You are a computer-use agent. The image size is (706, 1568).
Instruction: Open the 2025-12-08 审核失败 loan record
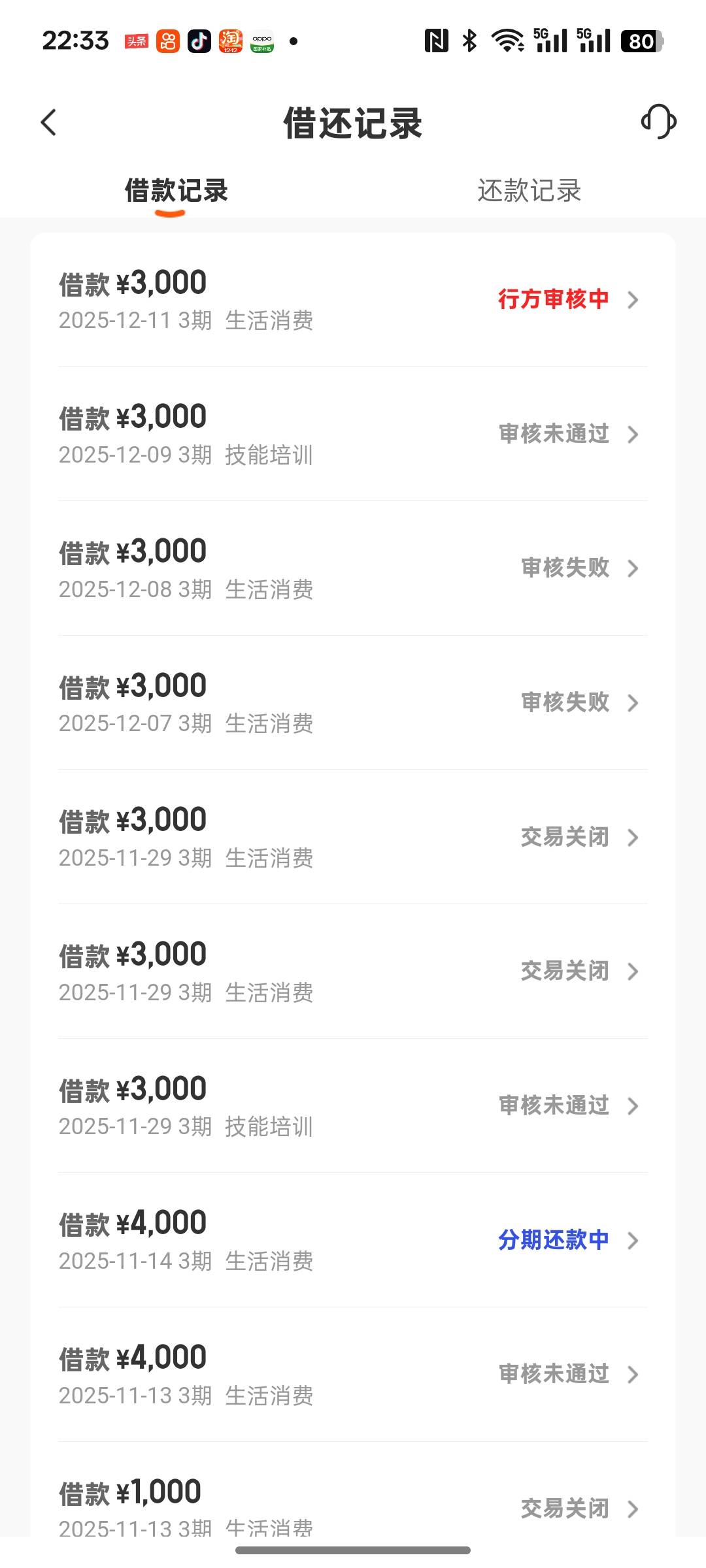pos(353,568)
